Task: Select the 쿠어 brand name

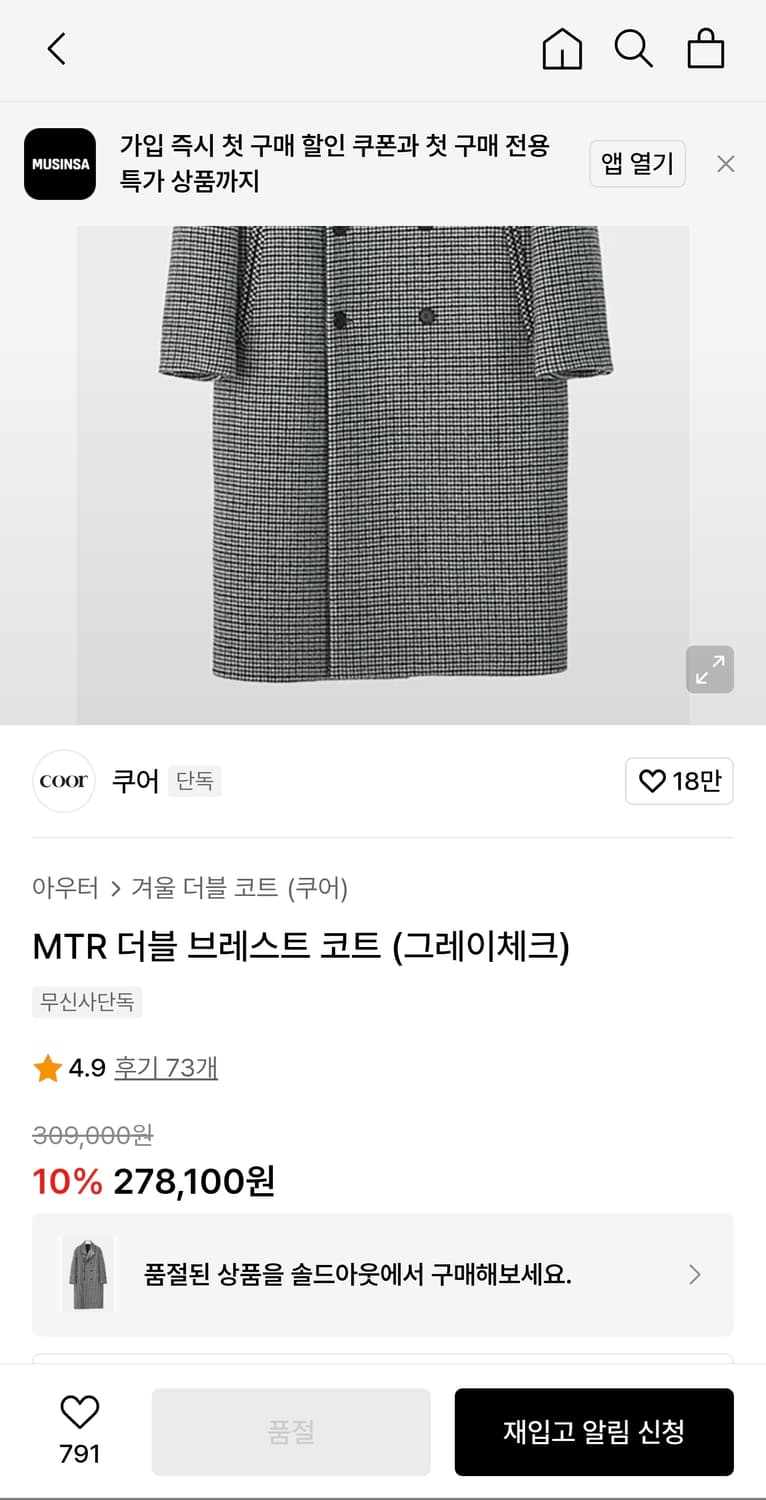Action: click(134, 781)
